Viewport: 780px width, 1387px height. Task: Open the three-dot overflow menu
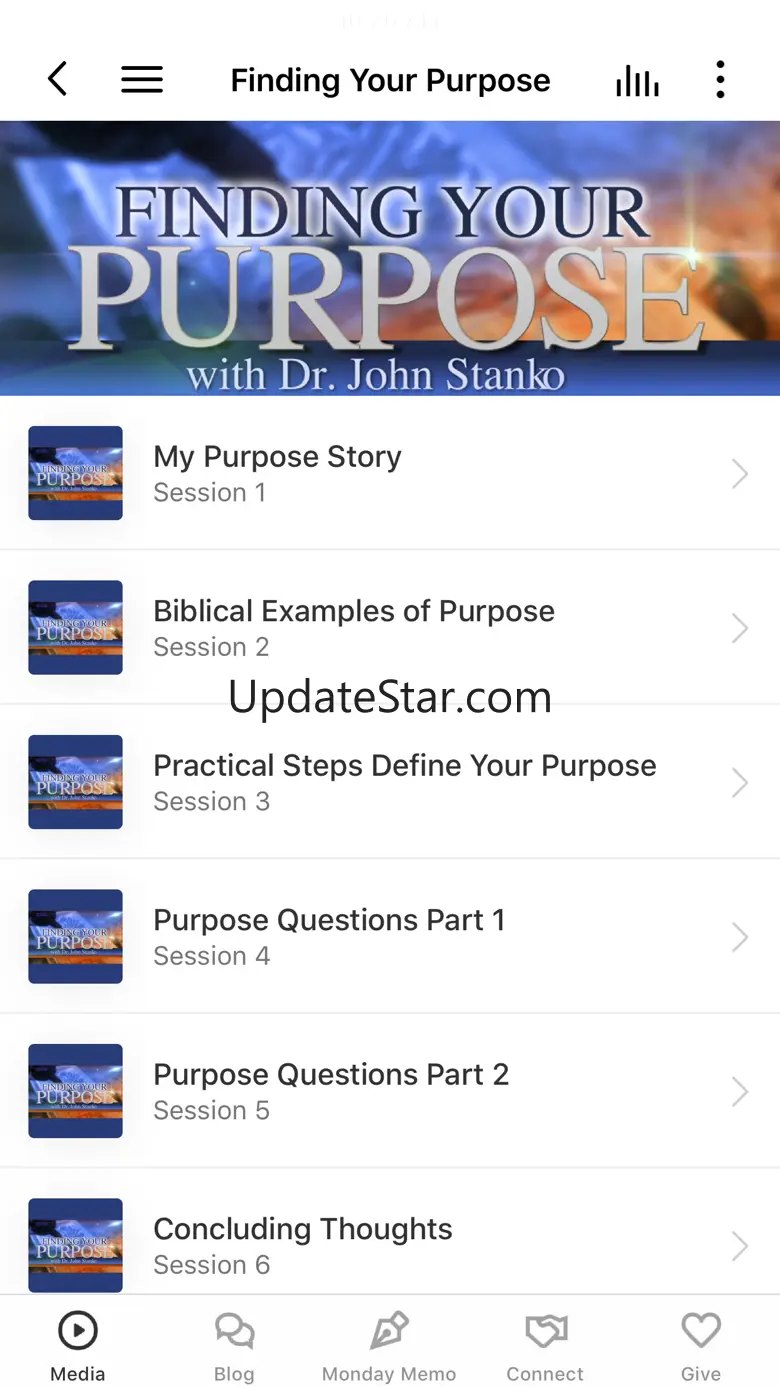coord(720,79)
